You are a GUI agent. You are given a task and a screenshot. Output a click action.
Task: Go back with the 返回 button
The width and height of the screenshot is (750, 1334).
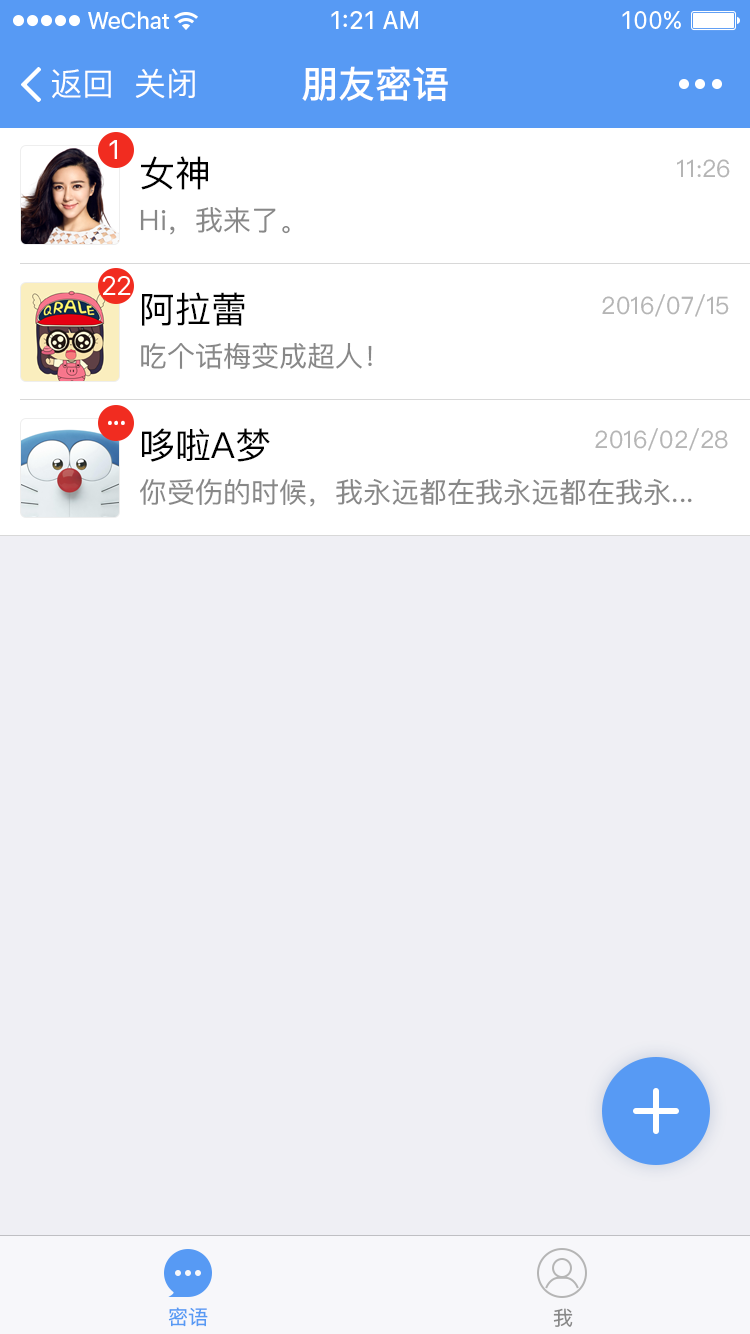66,85
